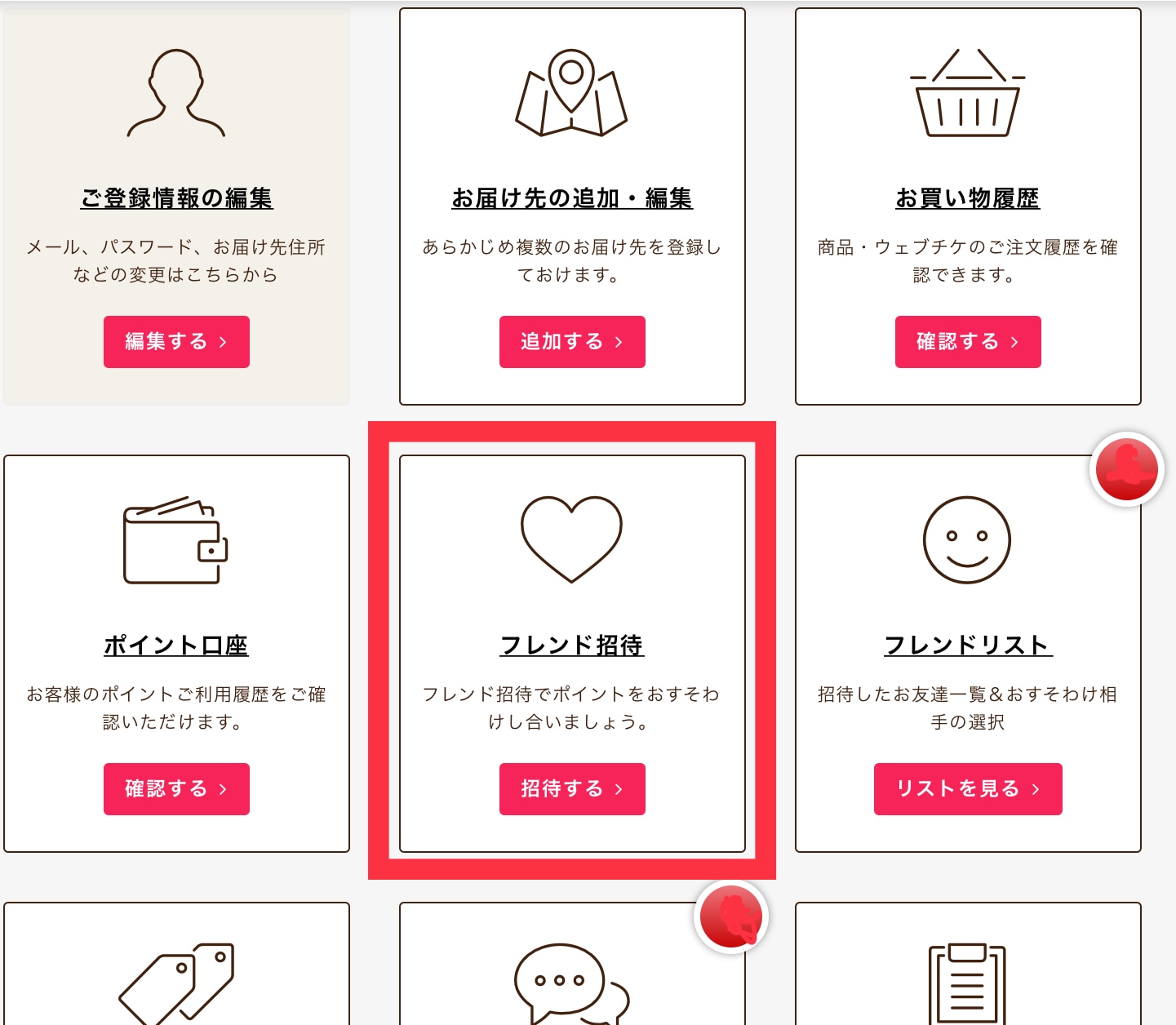Viewport: 1176px width, 1025px height.
Task: Open ご登録情報の編集 link
Action: (x=176, y=198)
